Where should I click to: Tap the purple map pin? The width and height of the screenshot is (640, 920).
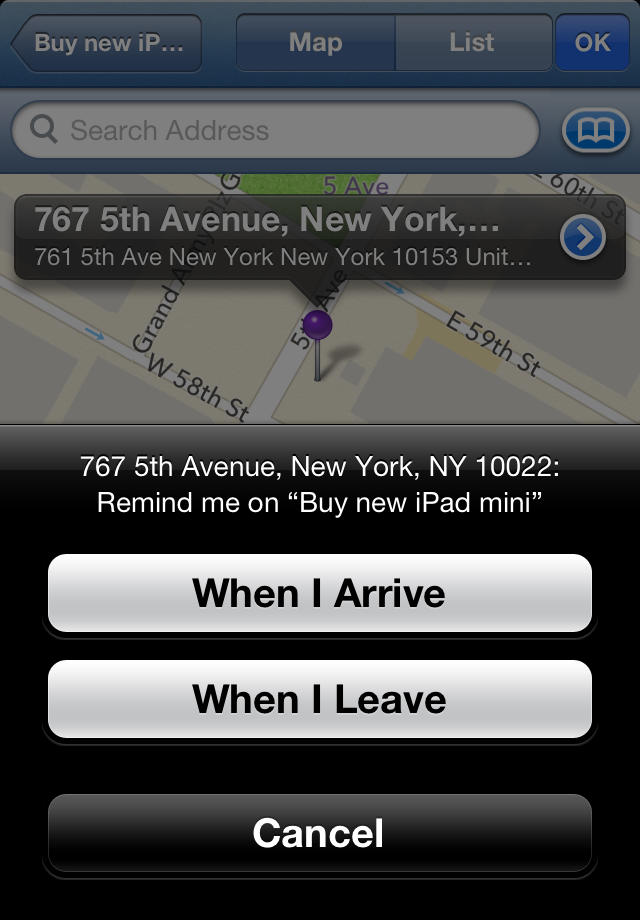(x=317, y=325)
